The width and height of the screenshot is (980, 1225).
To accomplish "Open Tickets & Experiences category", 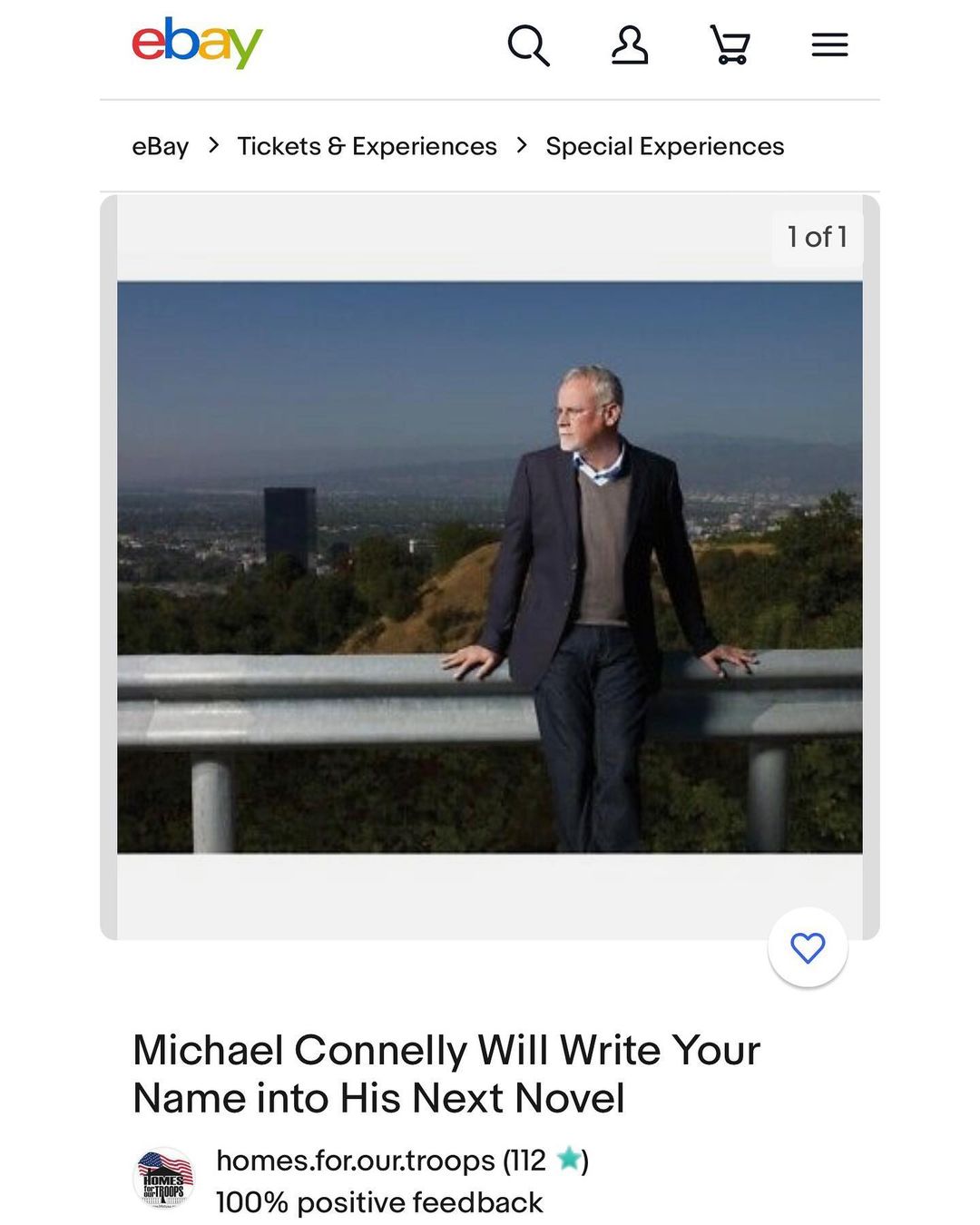I will point(367,146).
